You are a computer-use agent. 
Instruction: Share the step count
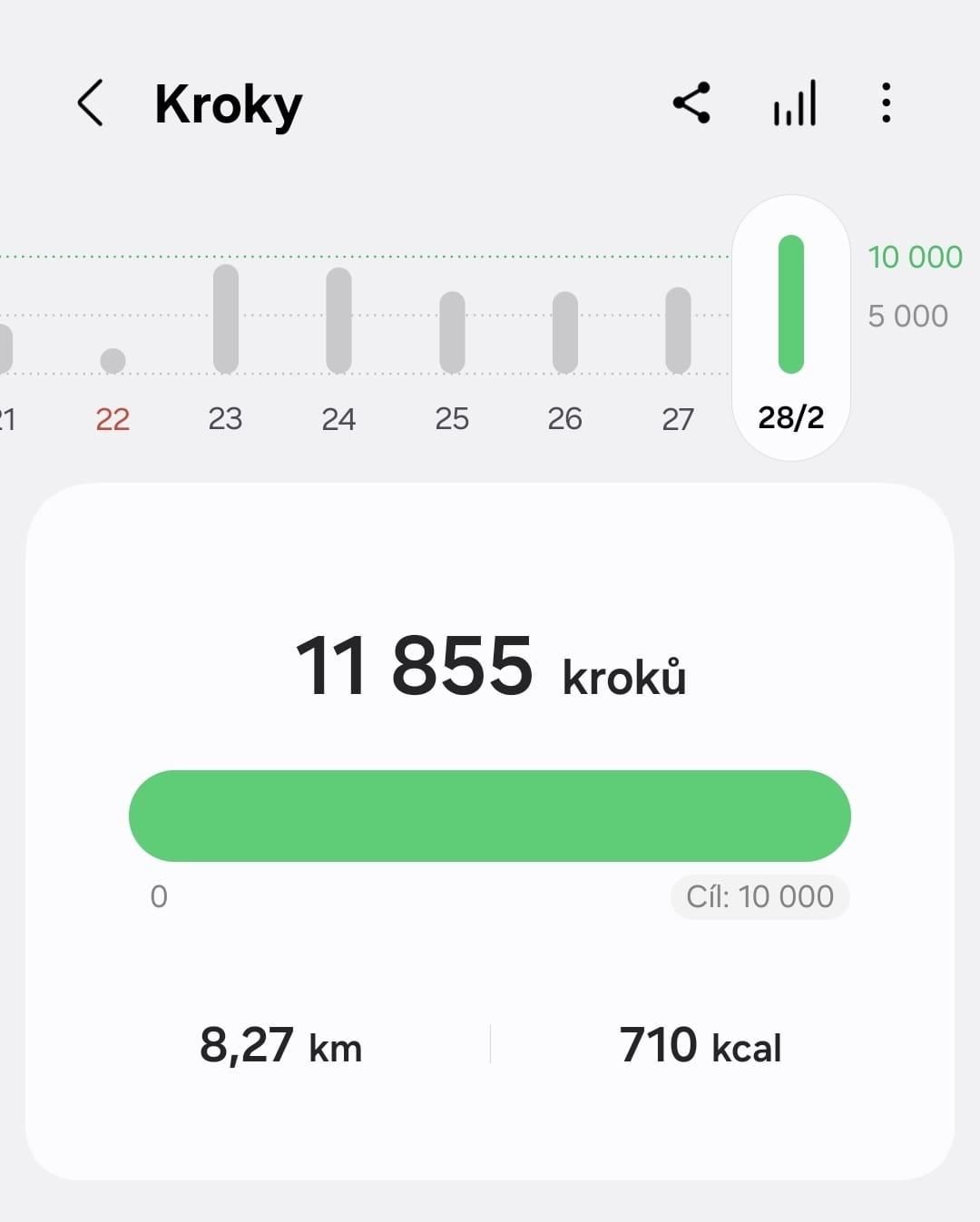(x=691, y=103)
